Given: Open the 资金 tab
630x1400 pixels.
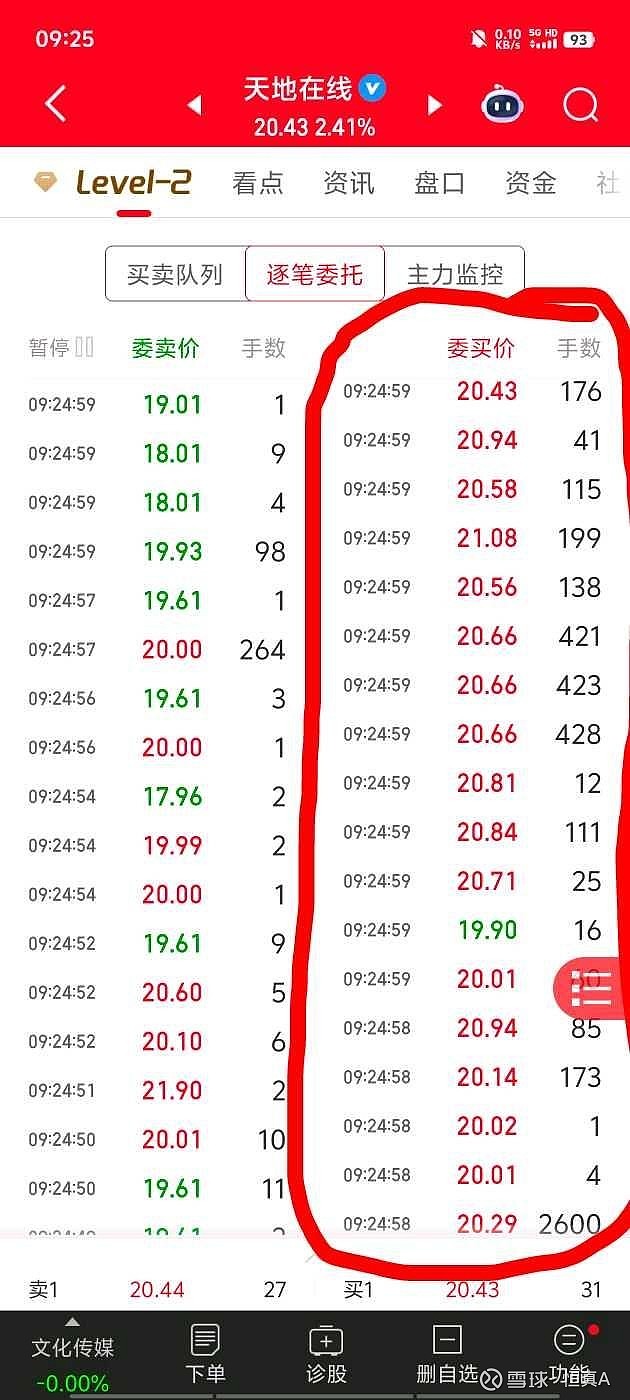Looking at the screenshot, I should pyautogui.click(x=531, y=183).
